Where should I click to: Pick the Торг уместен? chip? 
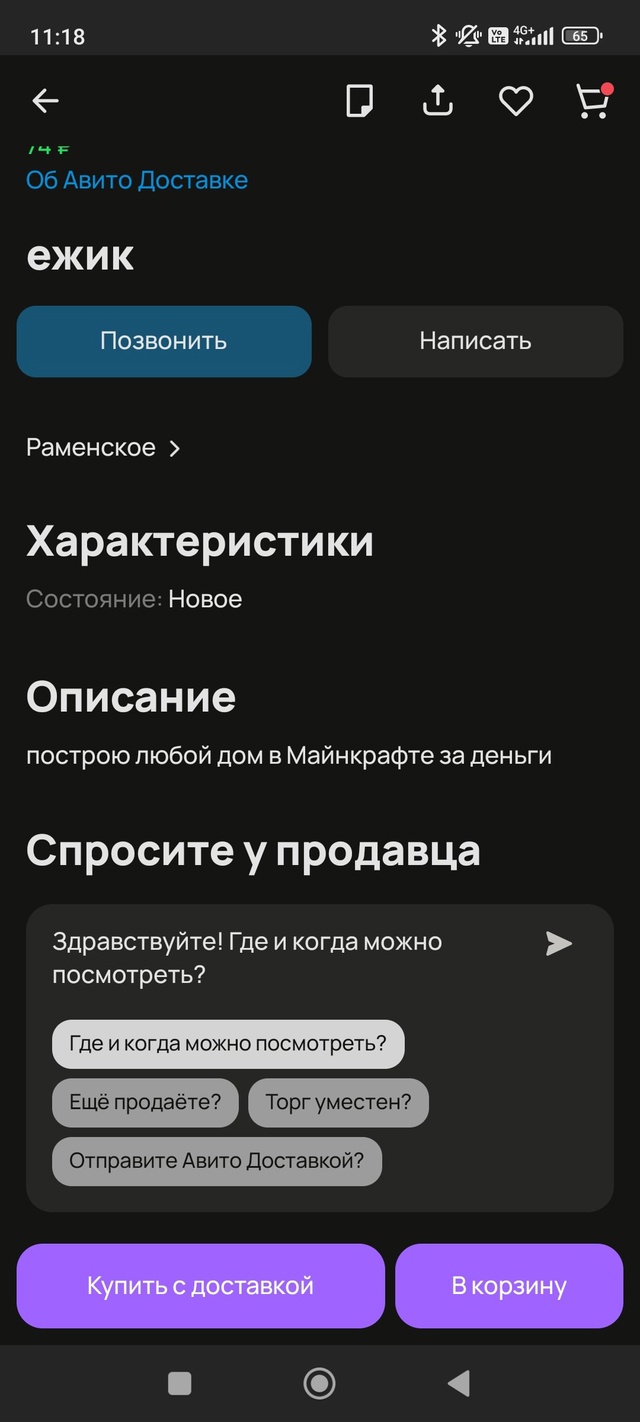(x=338, y=1103)
